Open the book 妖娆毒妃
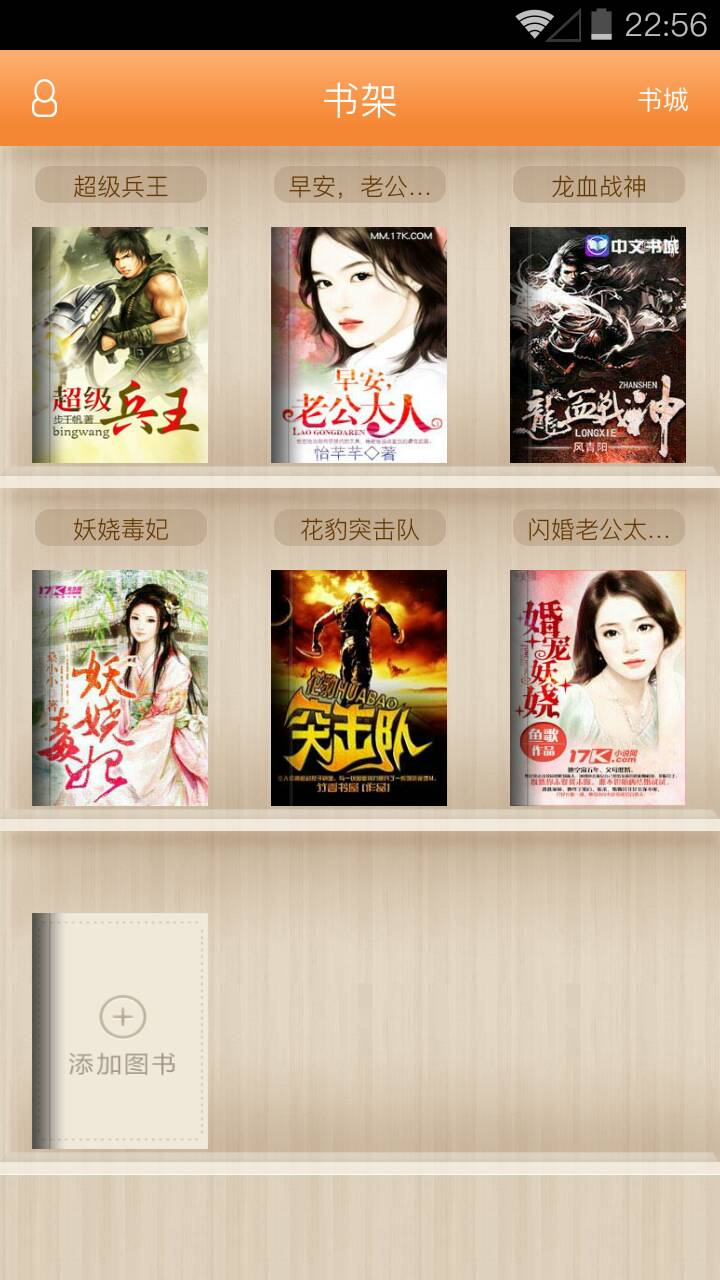The image size is (720, 1280). [x=120, y=687]
